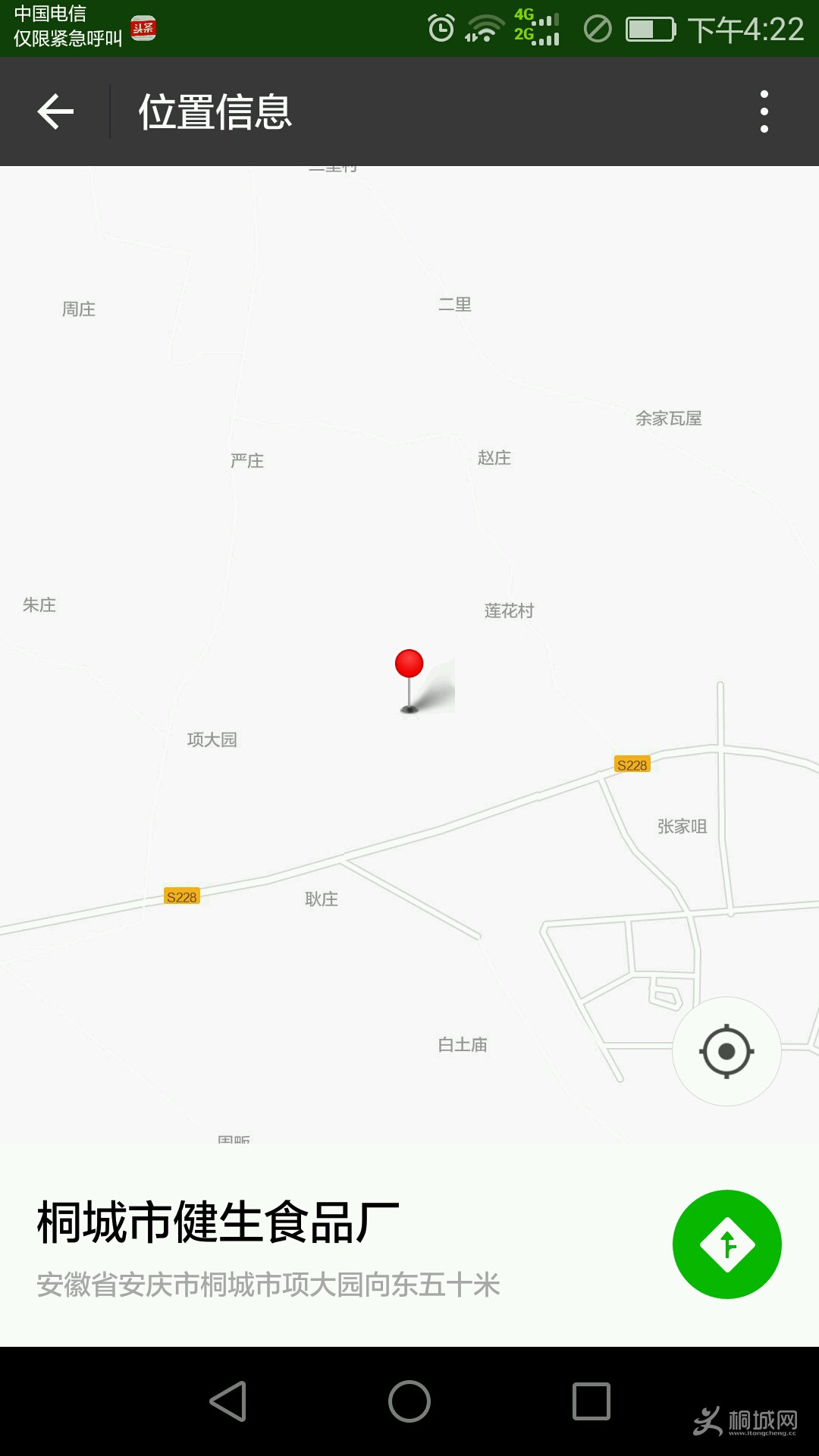Recenter map on my current location
Image resolution: width=819 pixels, height=1456 pixels.
(x=726, y=1051)
